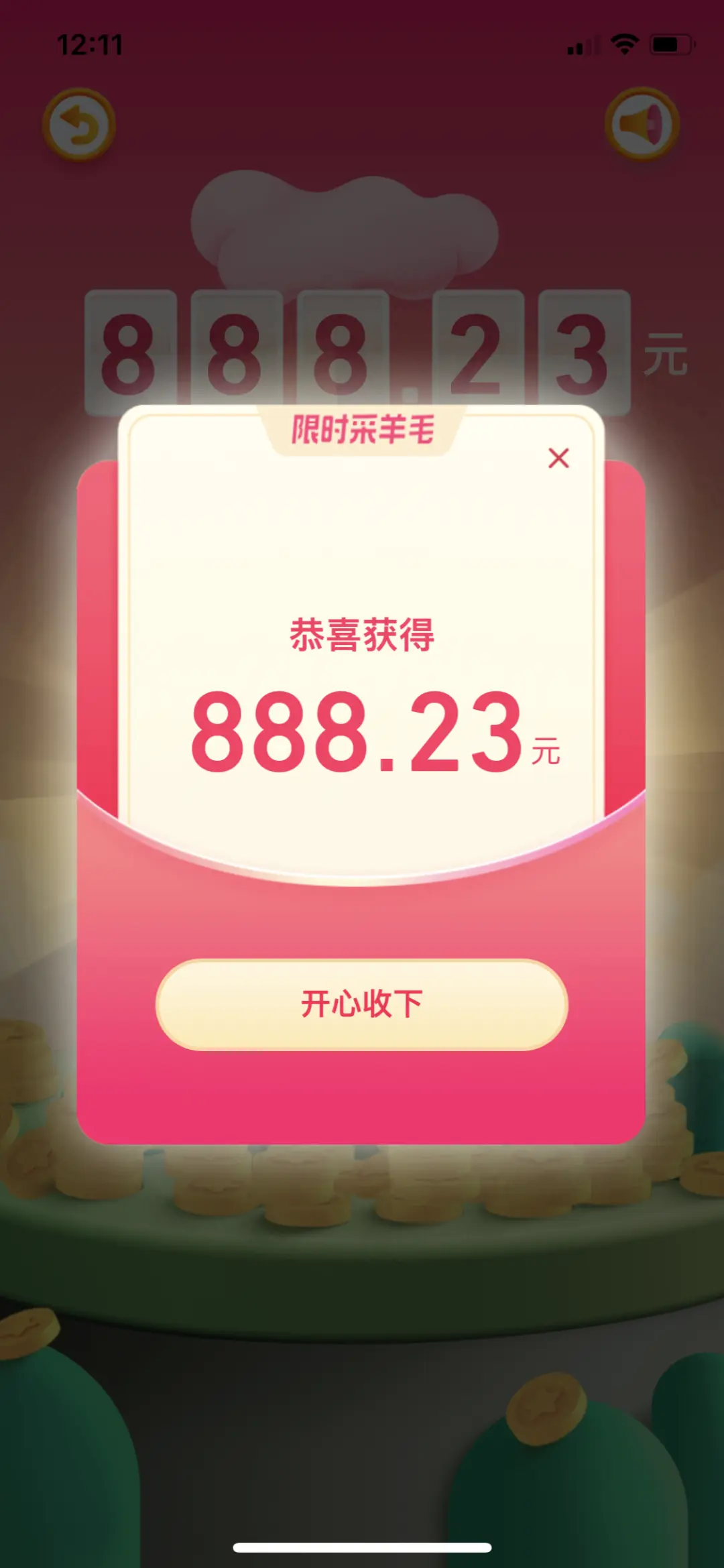Image resolution: width=724 pixels, height=1568 pixels.
Task: Tap the 开心收下 button
Action: [361, 1004]
